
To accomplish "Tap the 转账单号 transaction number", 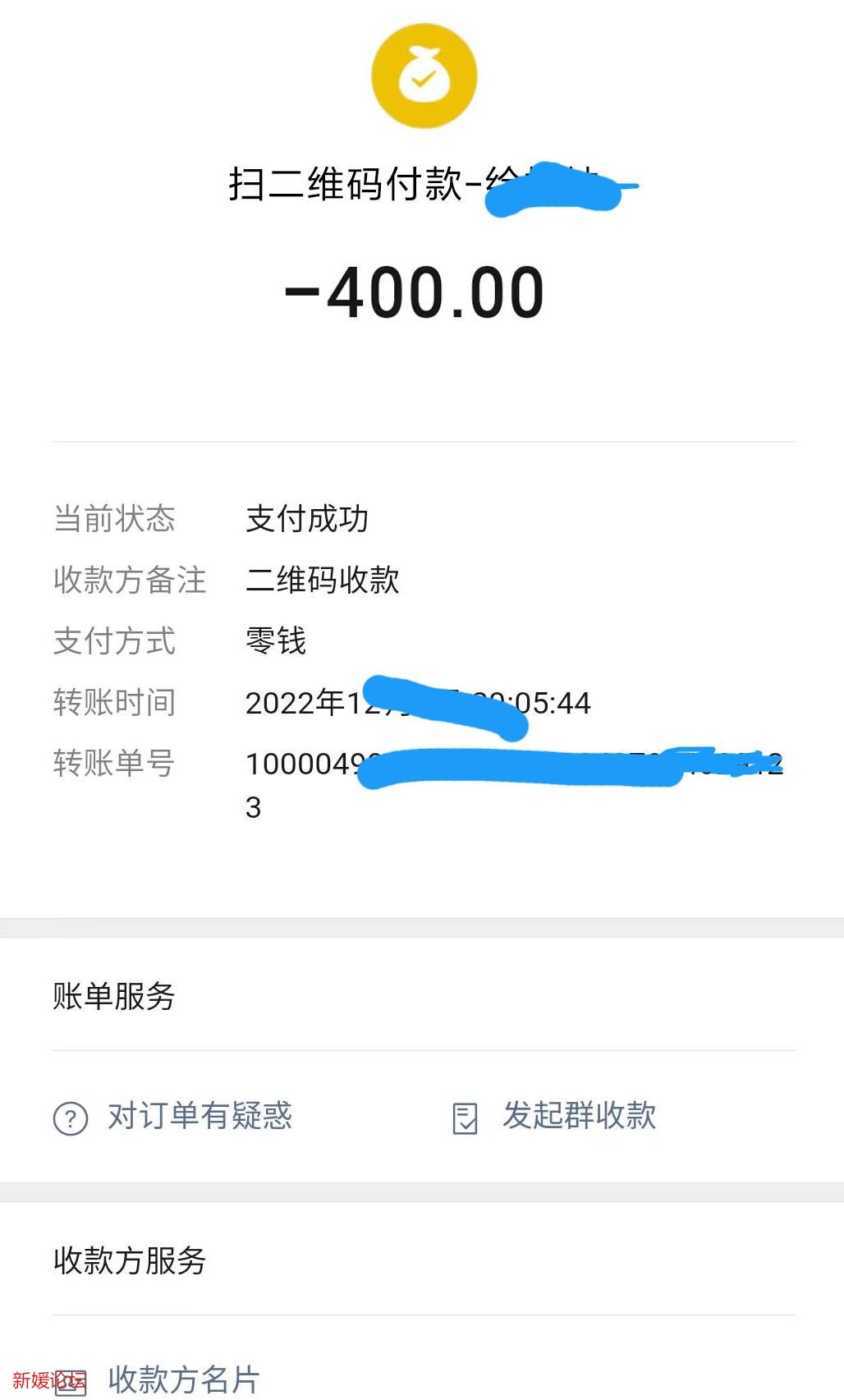I will pos(114,764).
